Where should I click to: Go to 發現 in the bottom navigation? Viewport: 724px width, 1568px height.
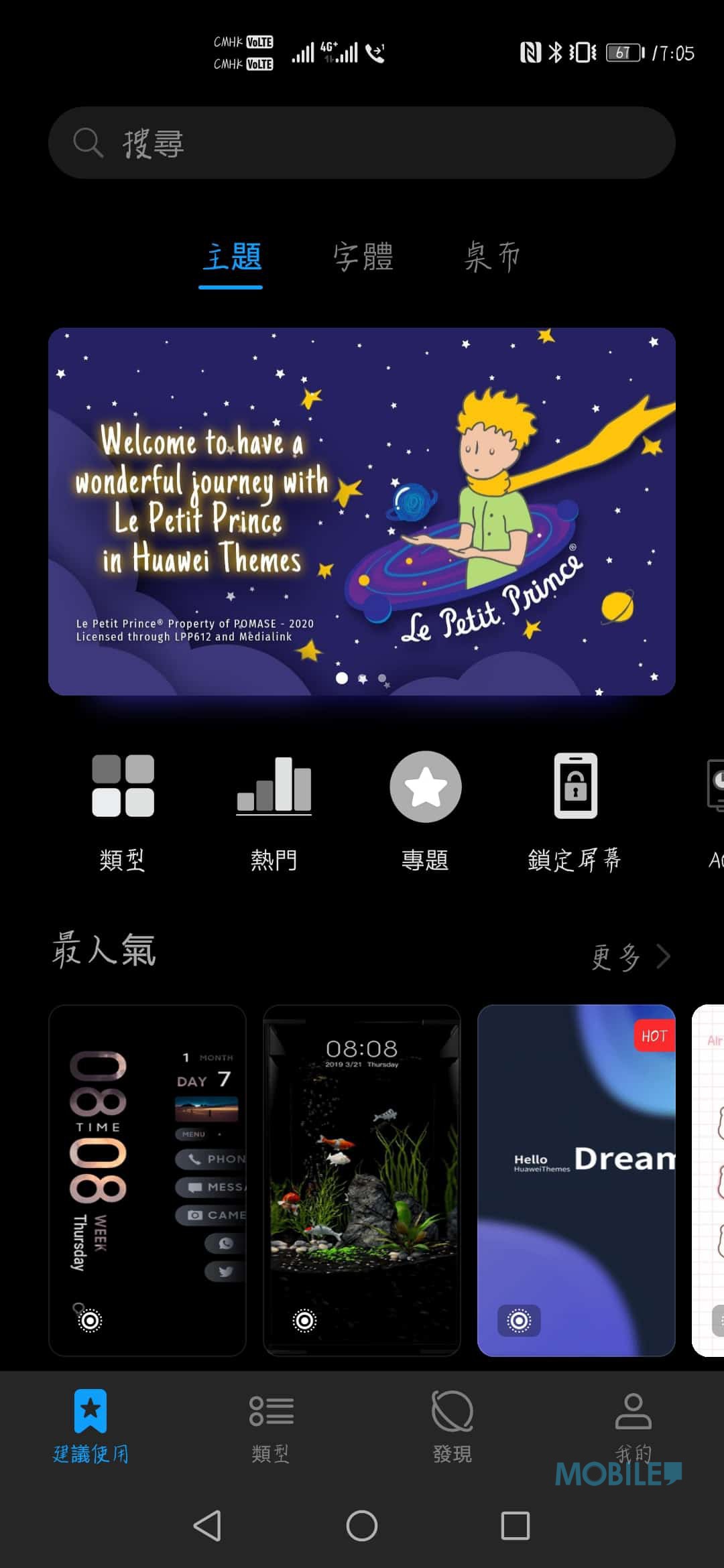pos(452,1427)
